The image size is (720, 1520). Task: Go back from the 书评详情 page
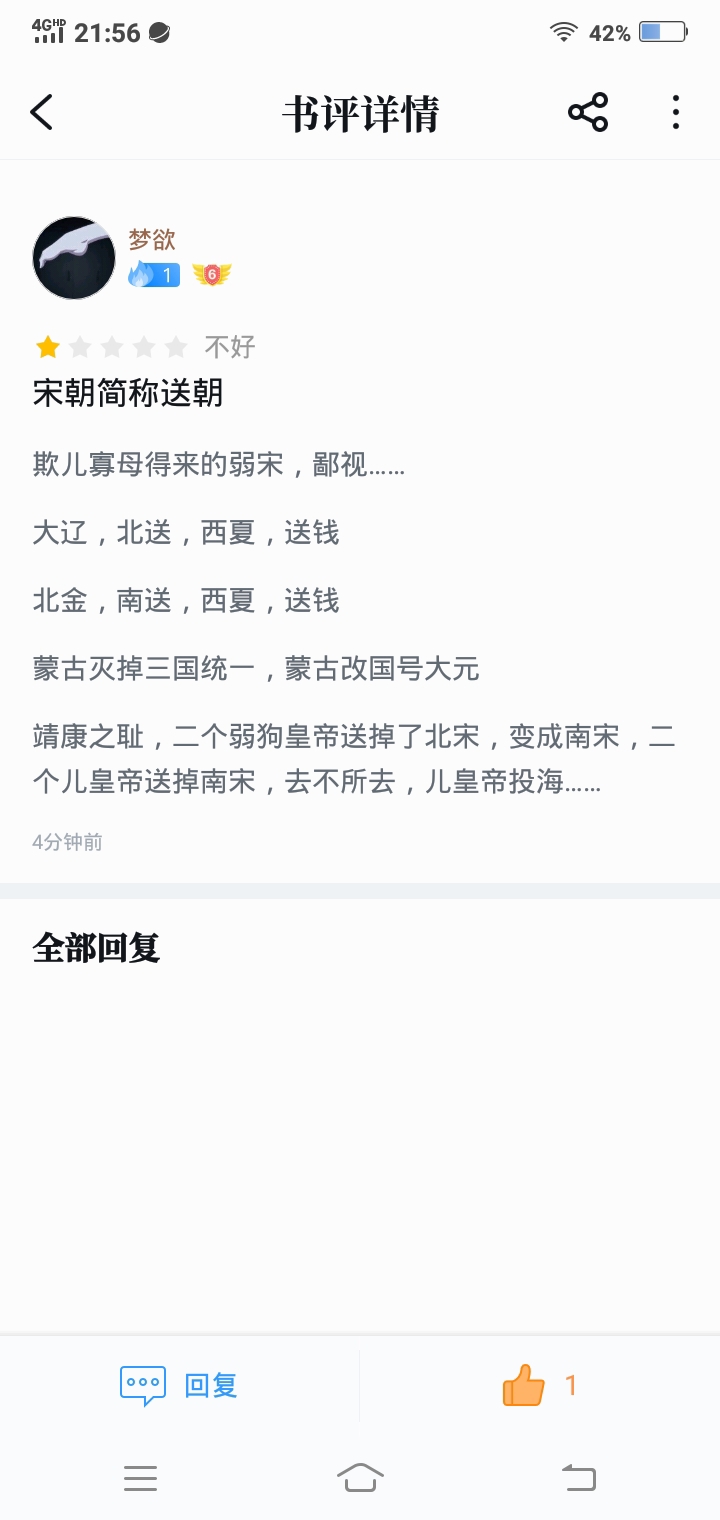point(42,113)
